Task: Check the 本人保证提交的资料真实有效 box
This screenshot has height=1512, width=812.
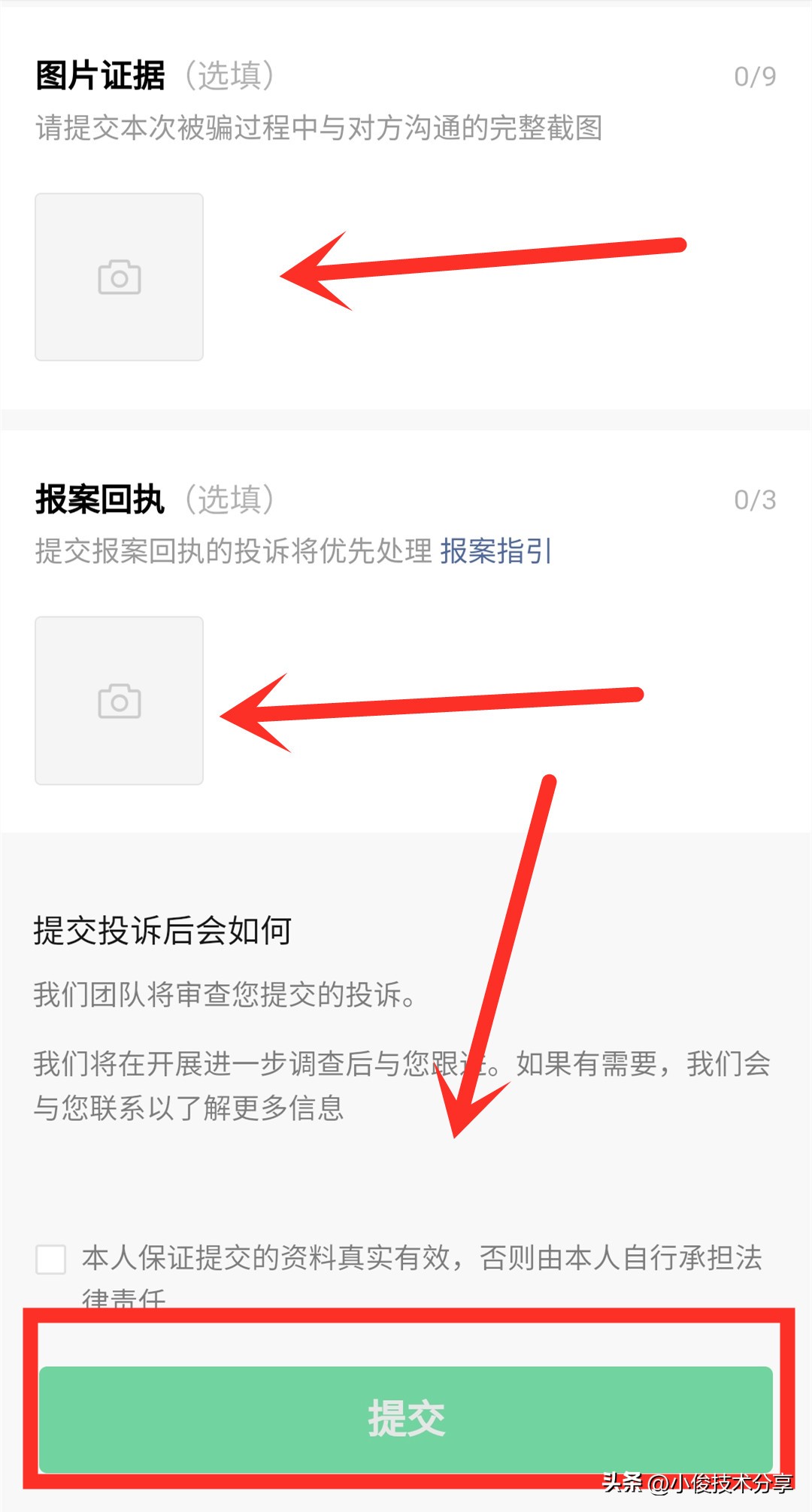Action: click(x=51, y=1259)
